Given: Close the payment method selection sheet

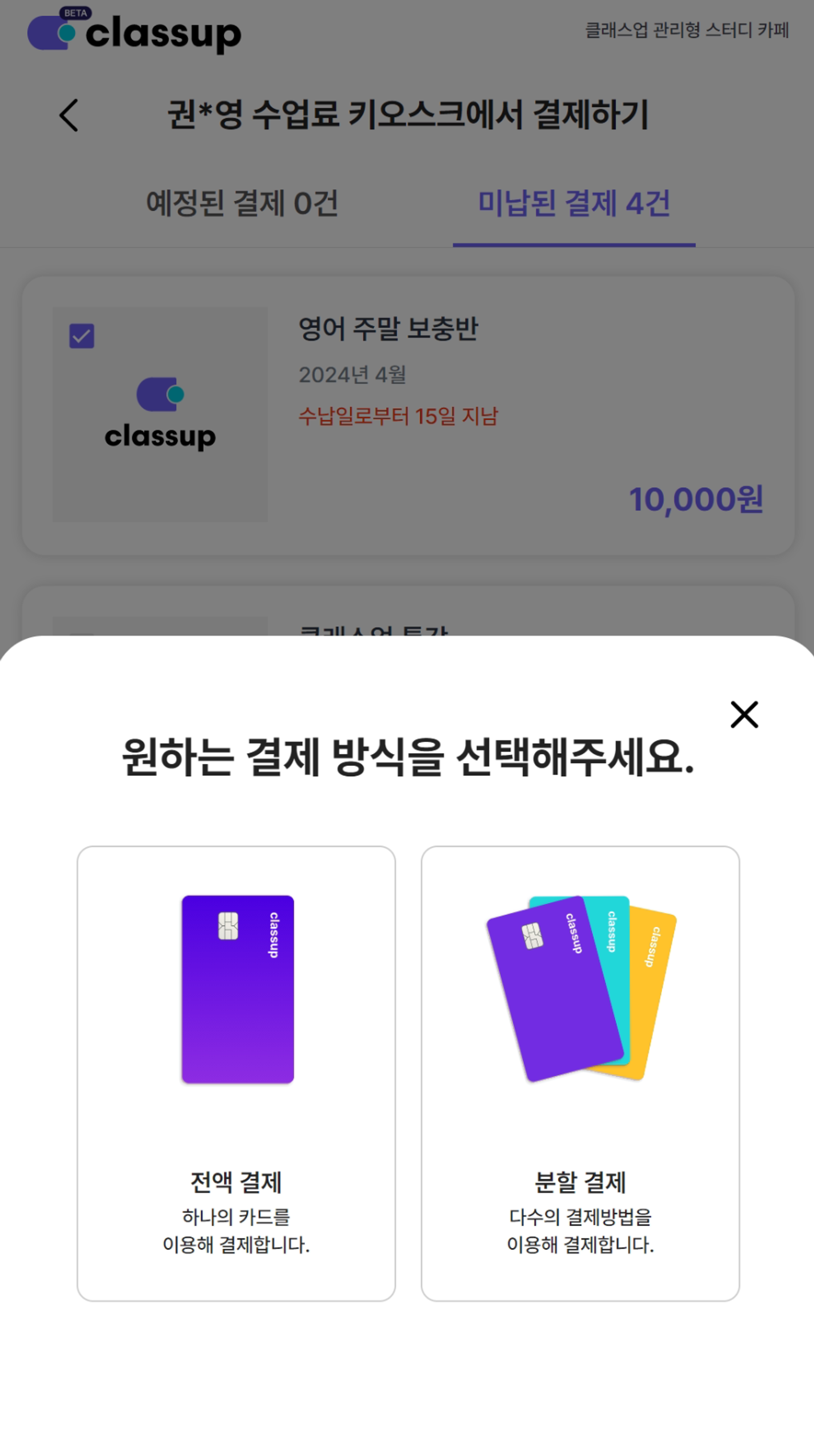Looking at the screenshot, I should 744,714.
